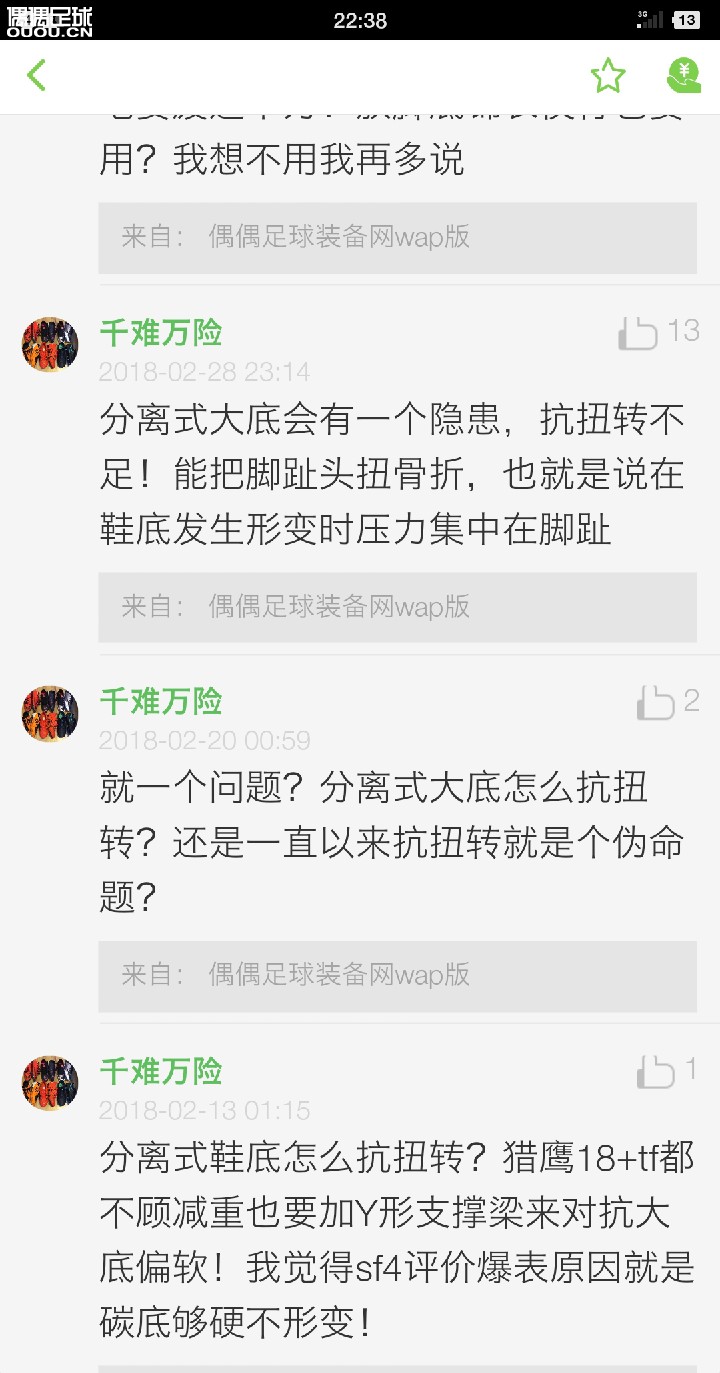Like the comment dated 2018-02-20 00:59

[x=656, y=703]
